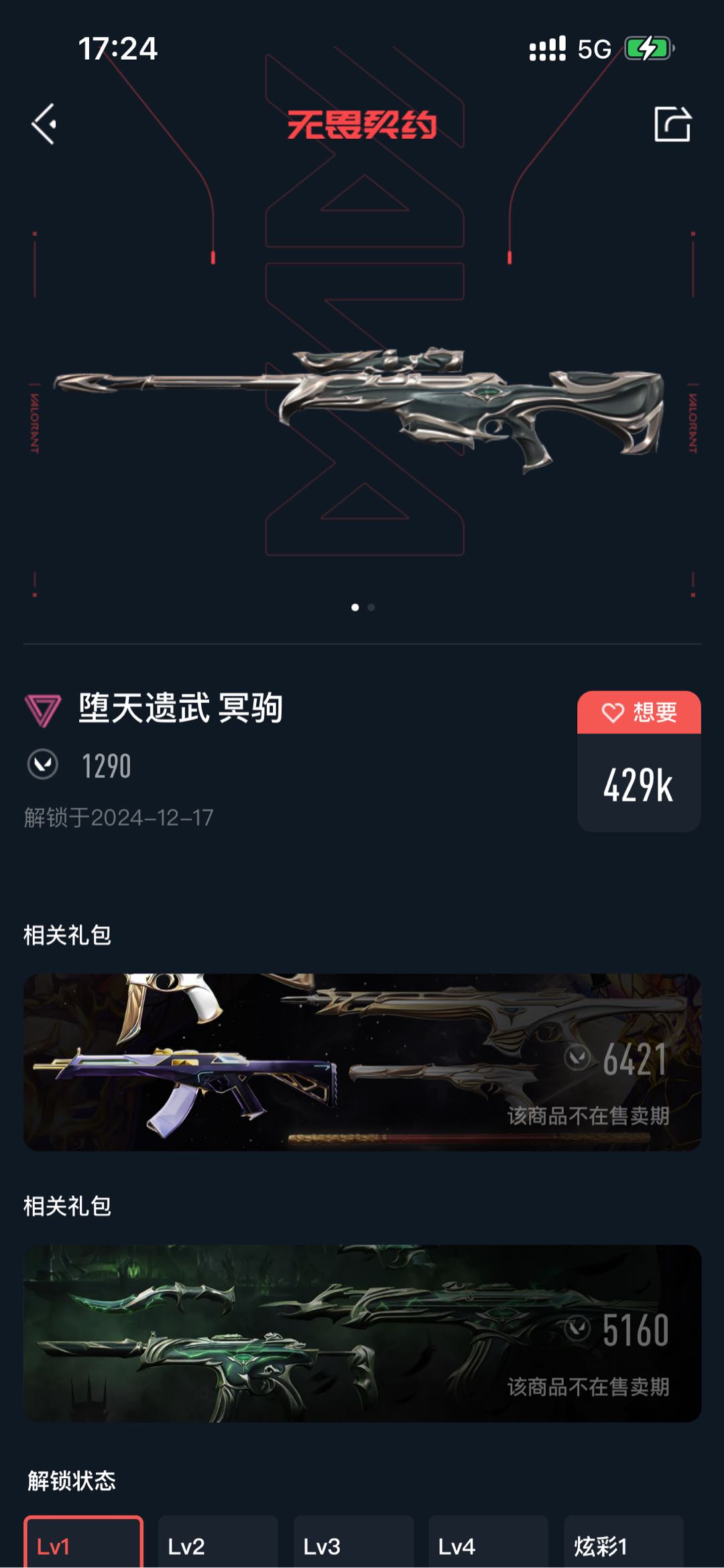Tap the 想要 wishlist button
This screenshot has width=724, height=1568.
pyautogui.click(x=639, y=712)
